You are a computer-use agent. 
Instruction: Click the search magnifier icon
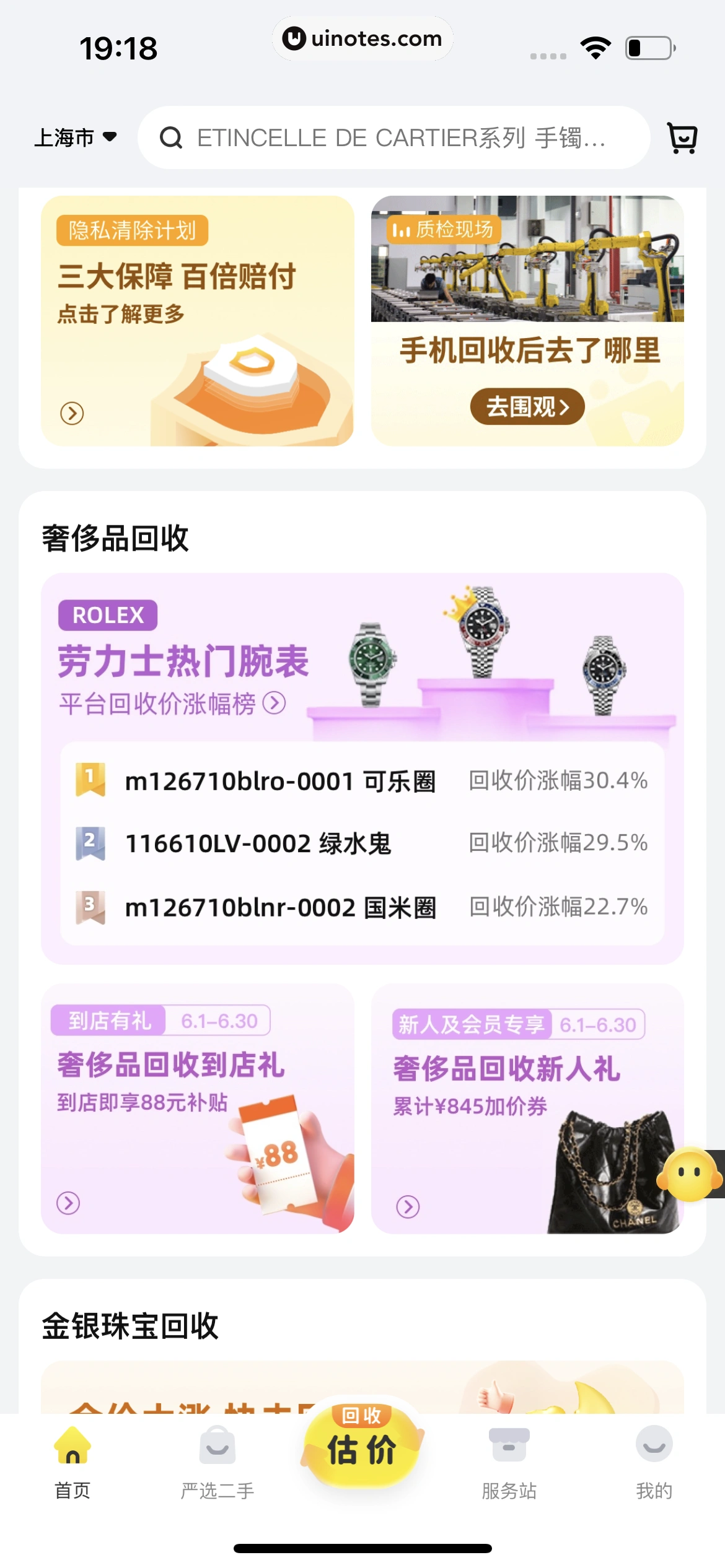tap(172, 137)
